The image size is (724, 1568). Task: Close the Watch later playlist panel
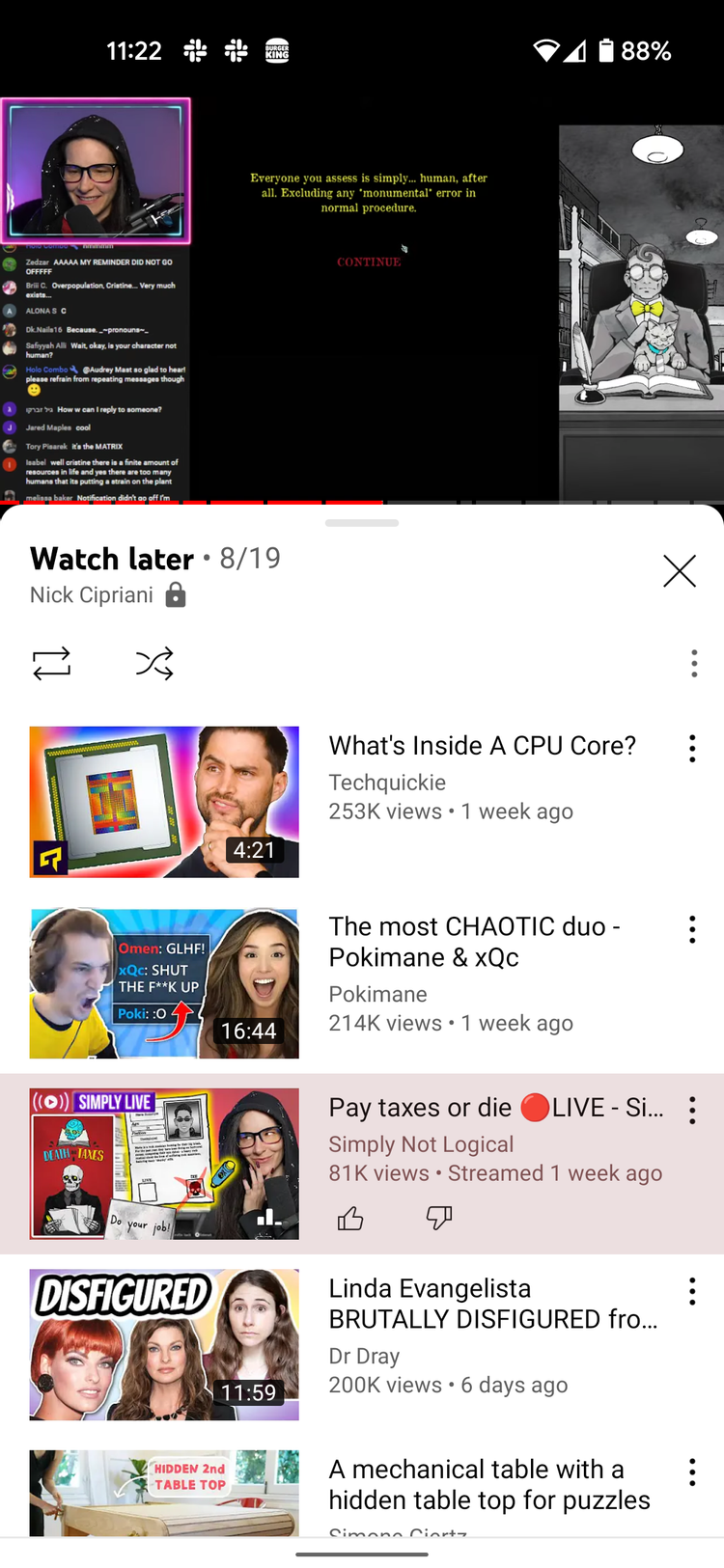point(680,571)
